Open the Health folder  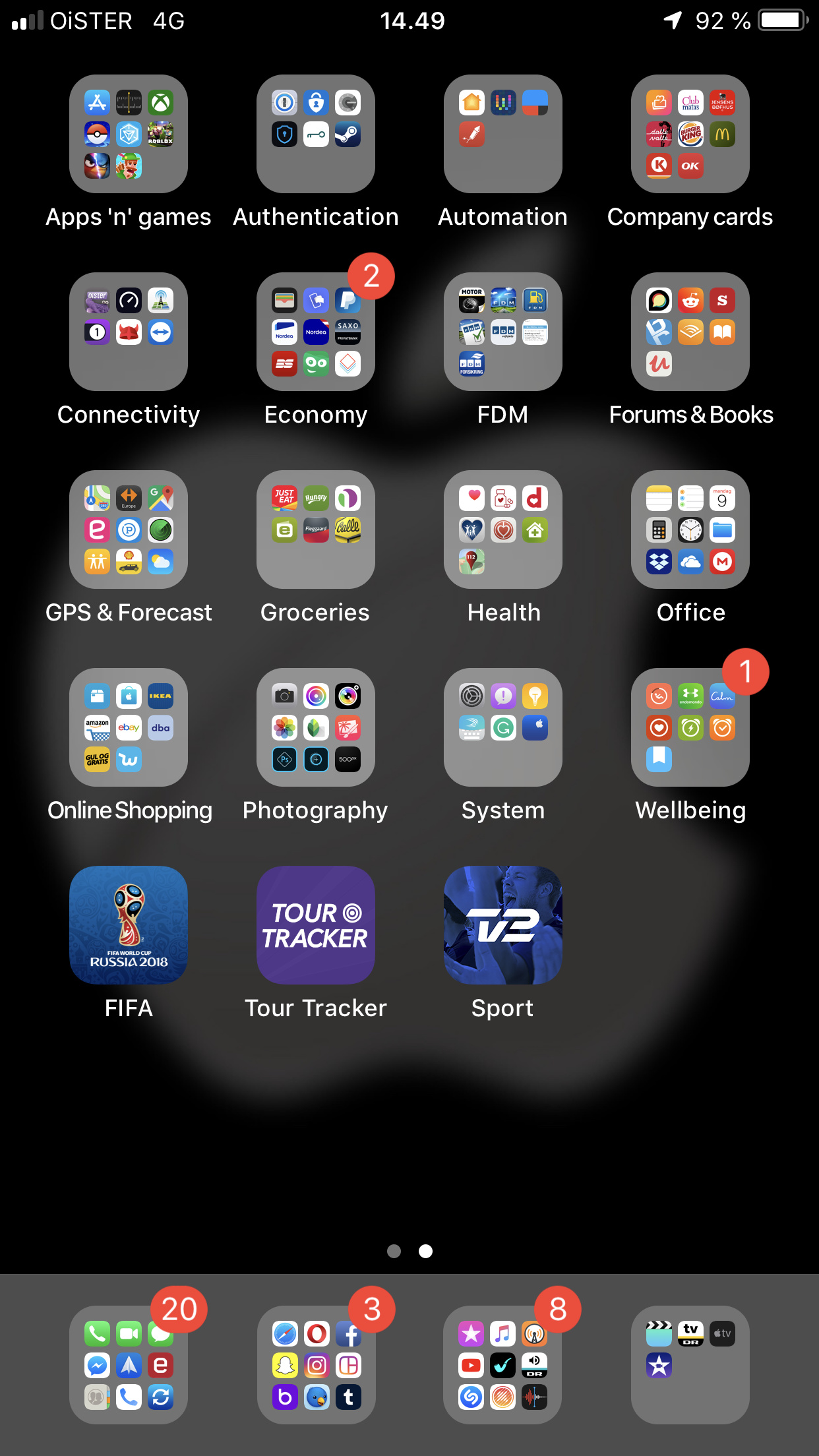(502, 530)
